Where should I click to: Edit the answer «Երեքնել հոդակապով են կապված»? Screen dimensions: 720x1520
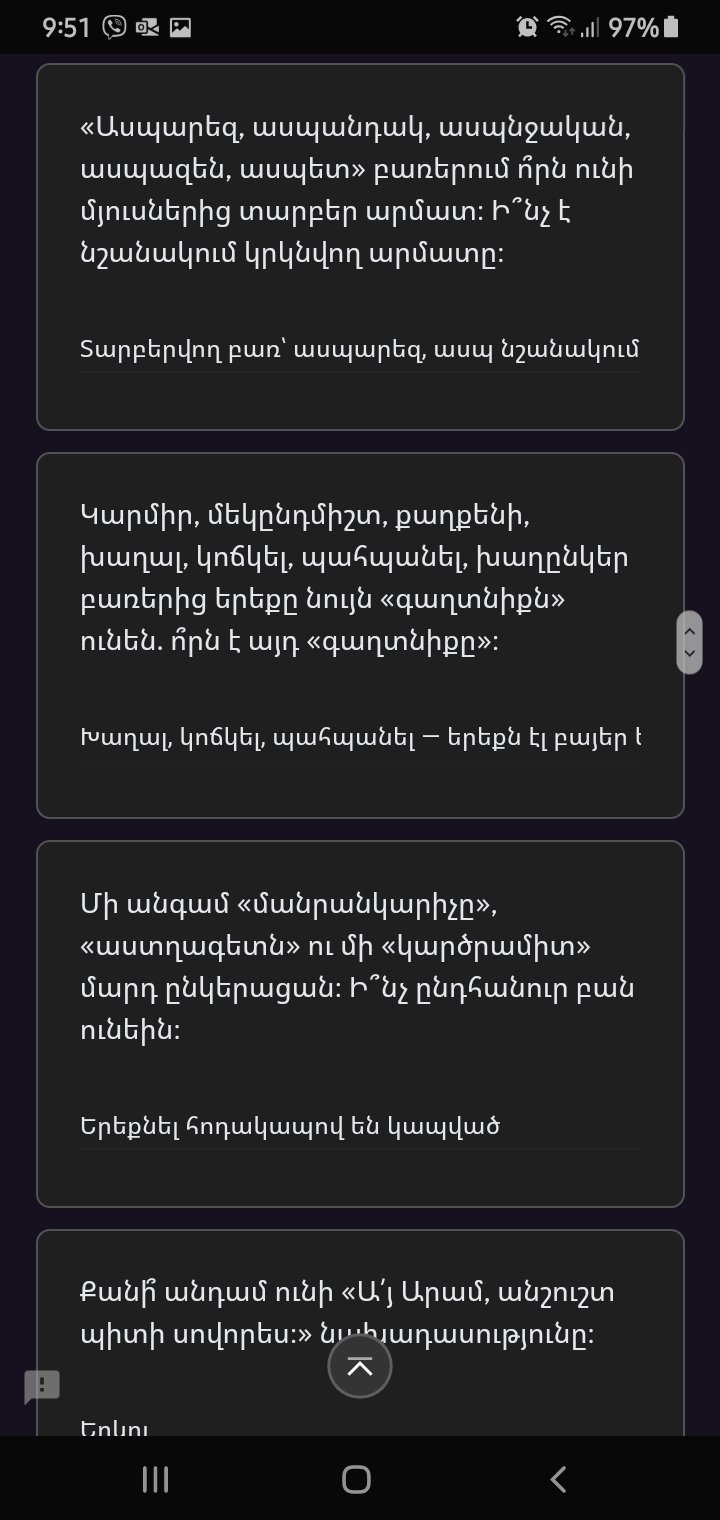click(360, 1126)
